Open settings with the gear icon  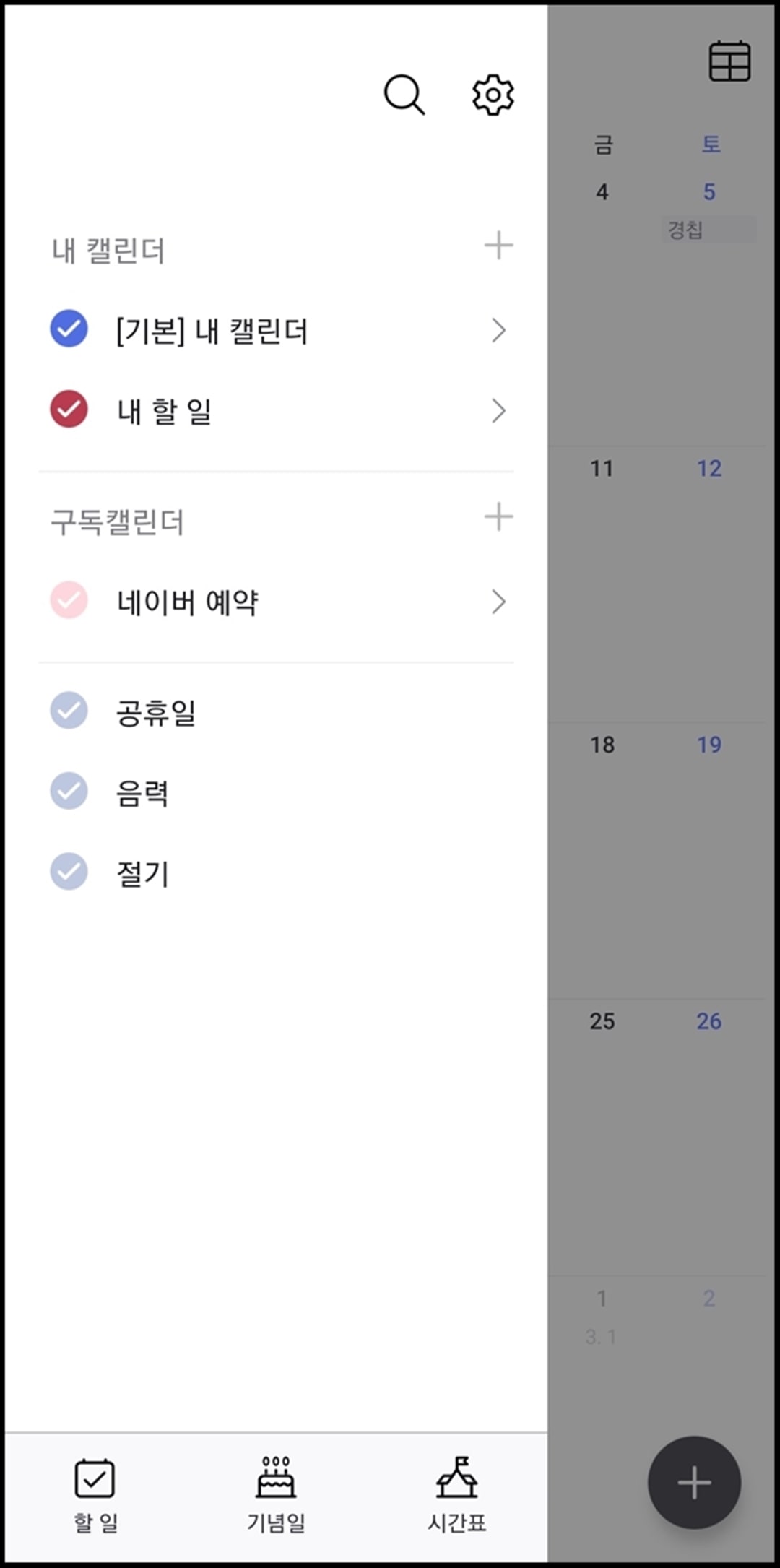(x=493, y=94)
